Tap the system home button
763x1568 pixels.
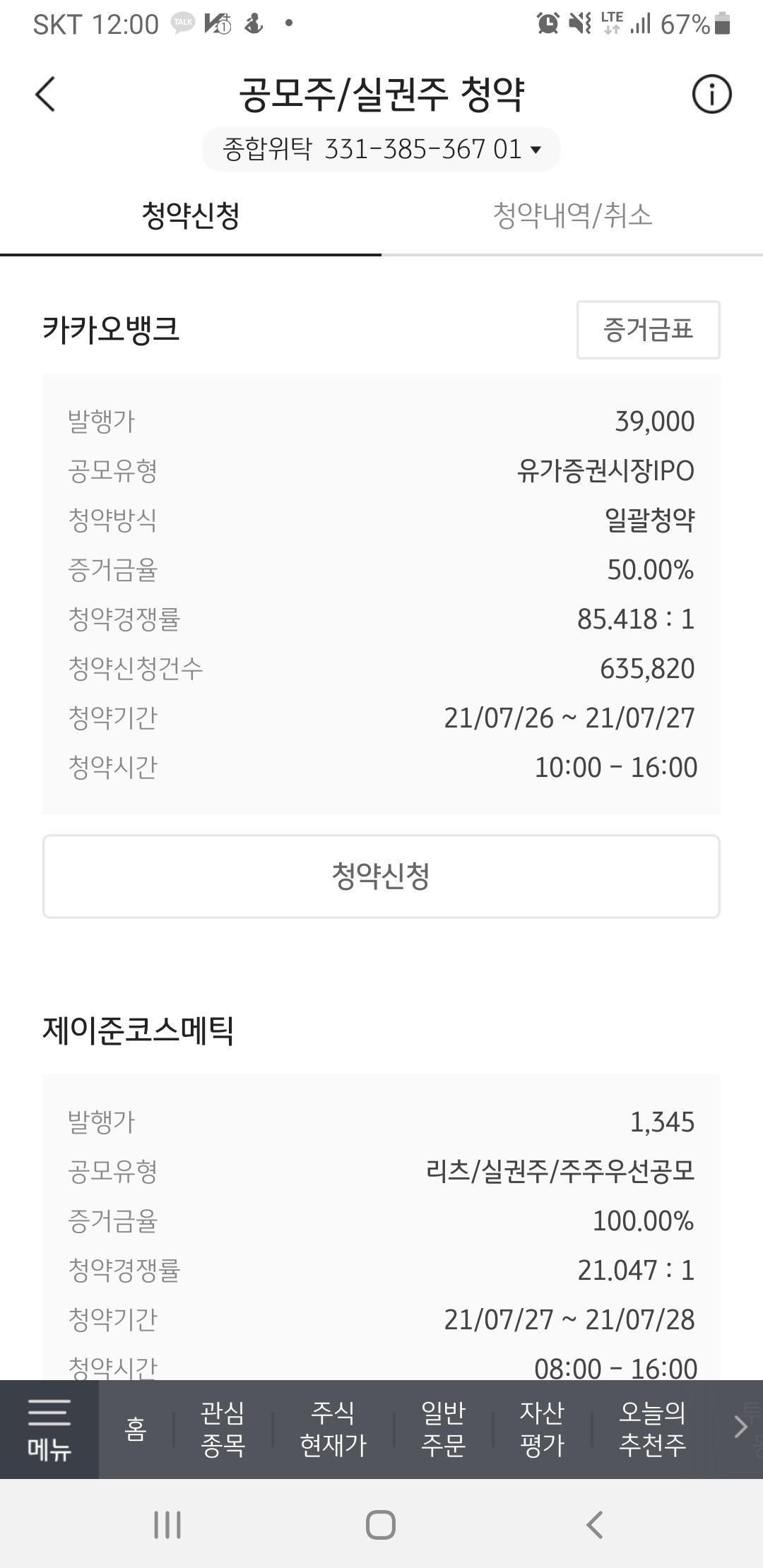tap(381, 1524)
